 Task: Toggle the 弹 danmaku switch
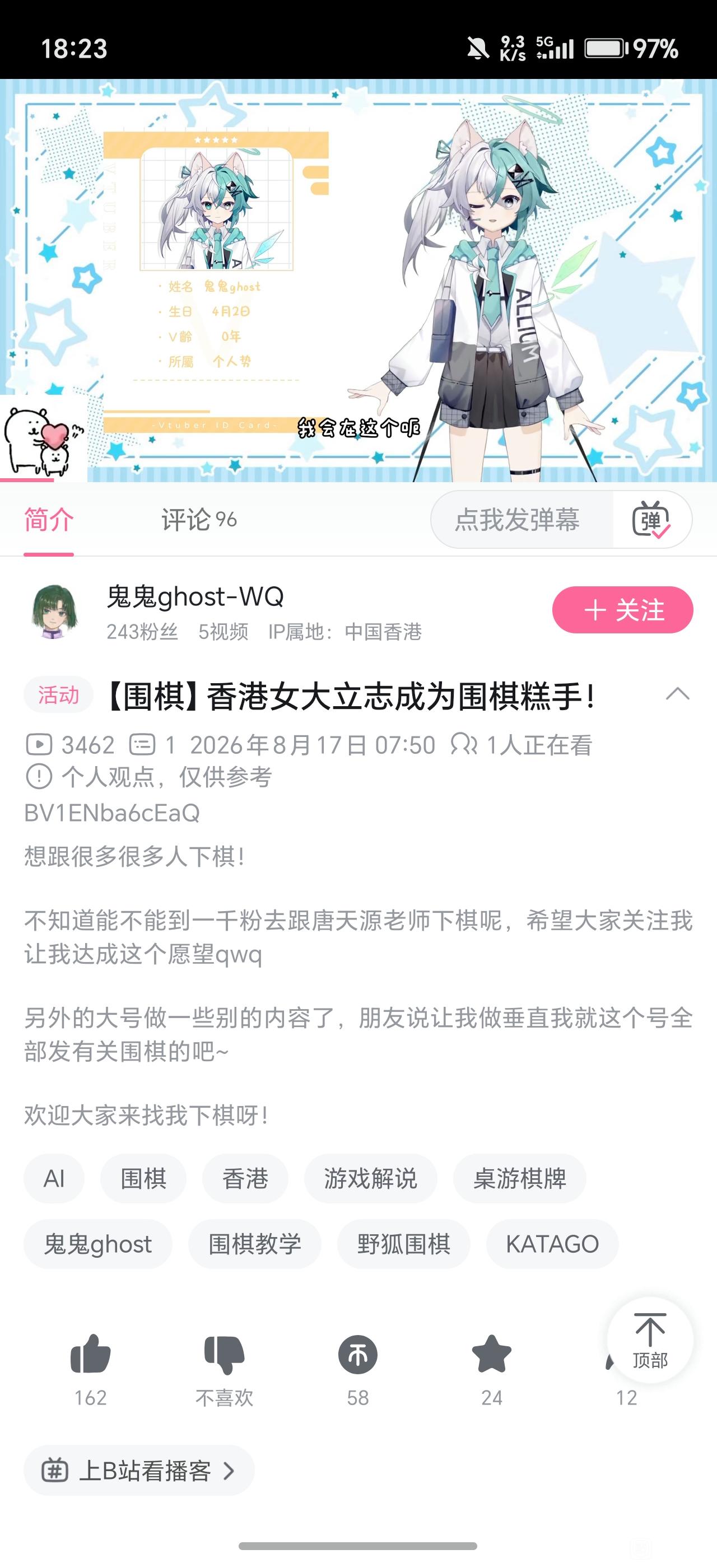(x=651, y=520)
